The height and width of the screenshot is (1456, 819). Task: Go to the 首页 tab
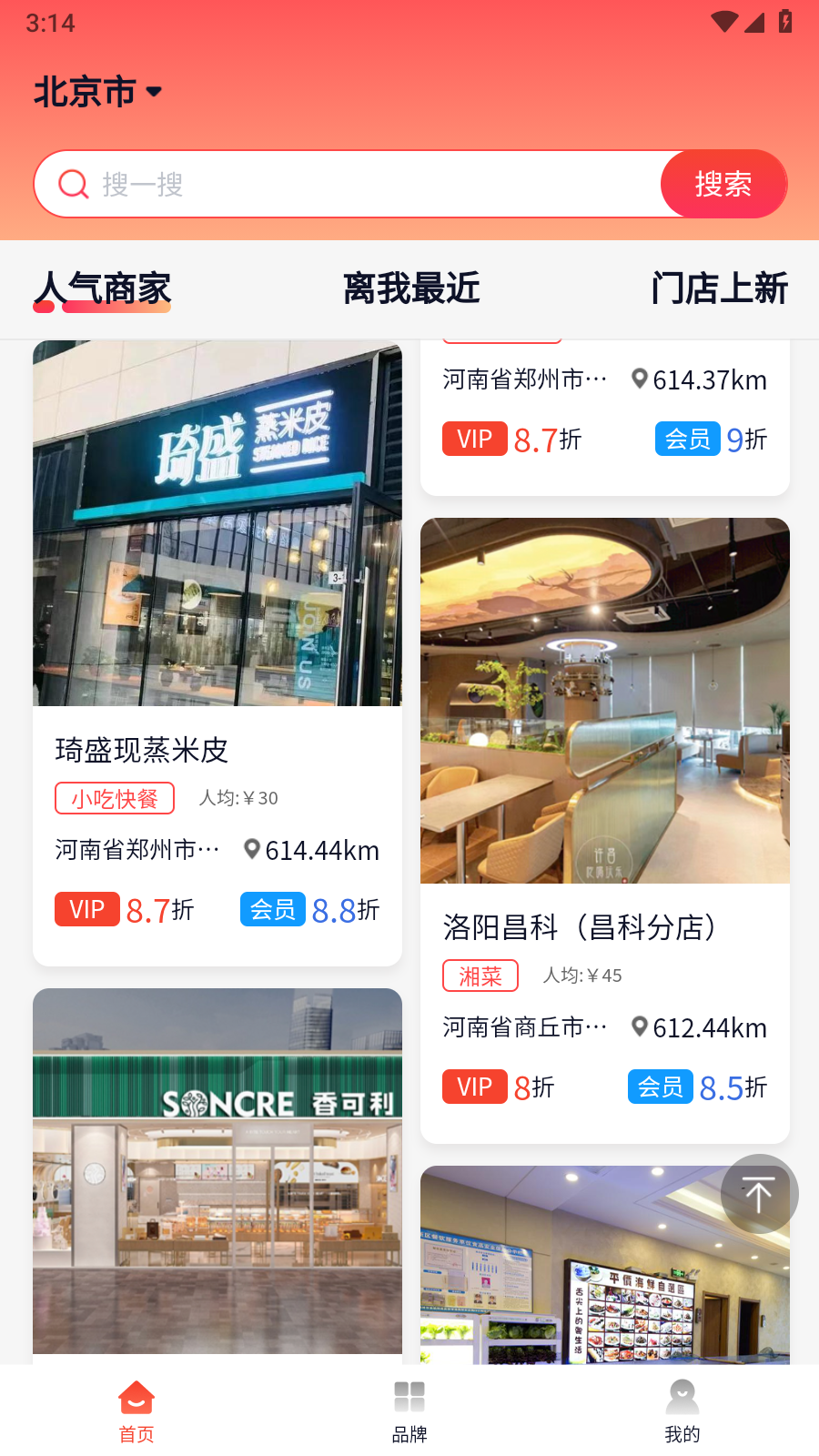pos(136,1412)
